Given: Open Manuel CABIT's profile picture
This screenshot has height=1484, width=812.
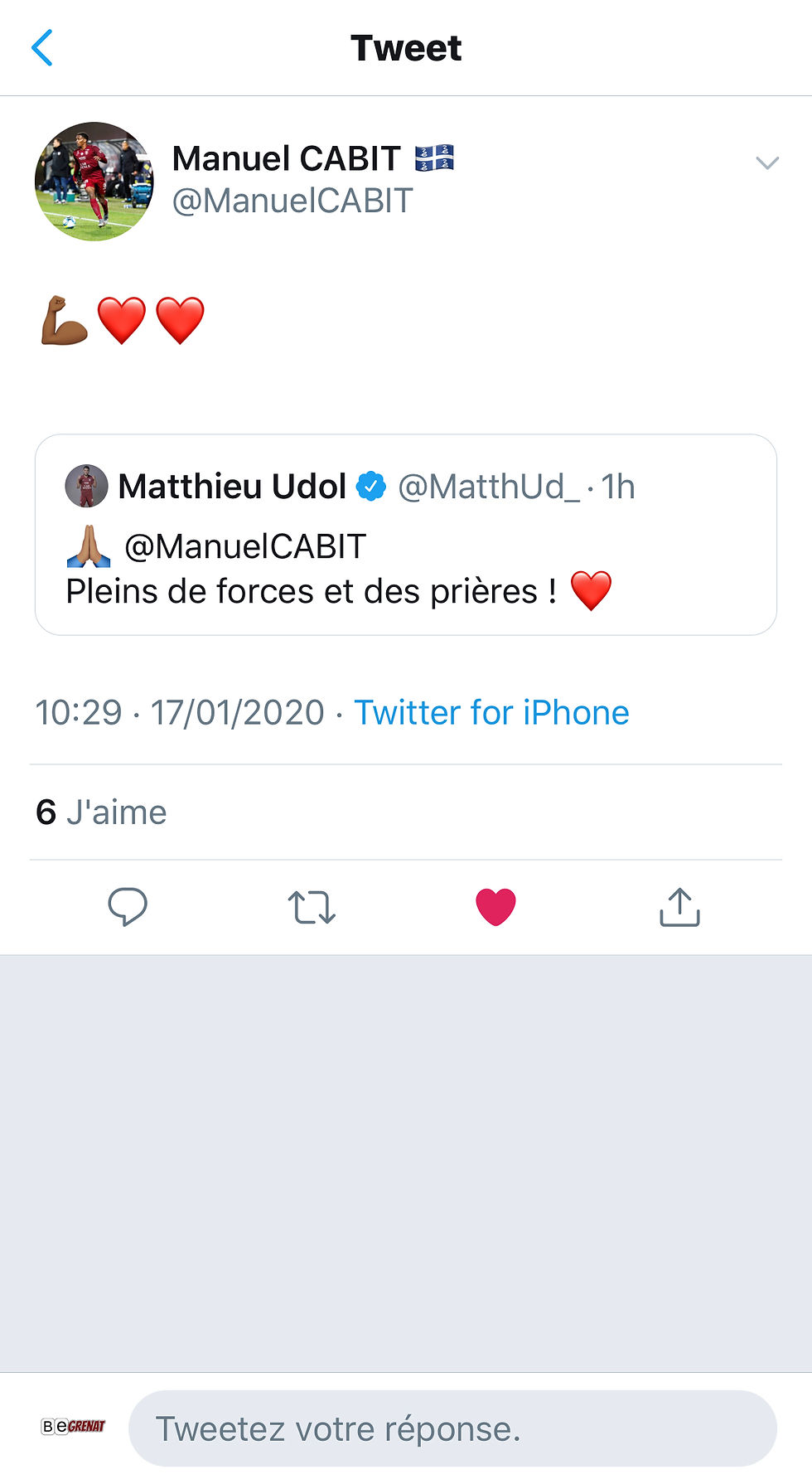Looking at the screenshot, I should [94, 182].
